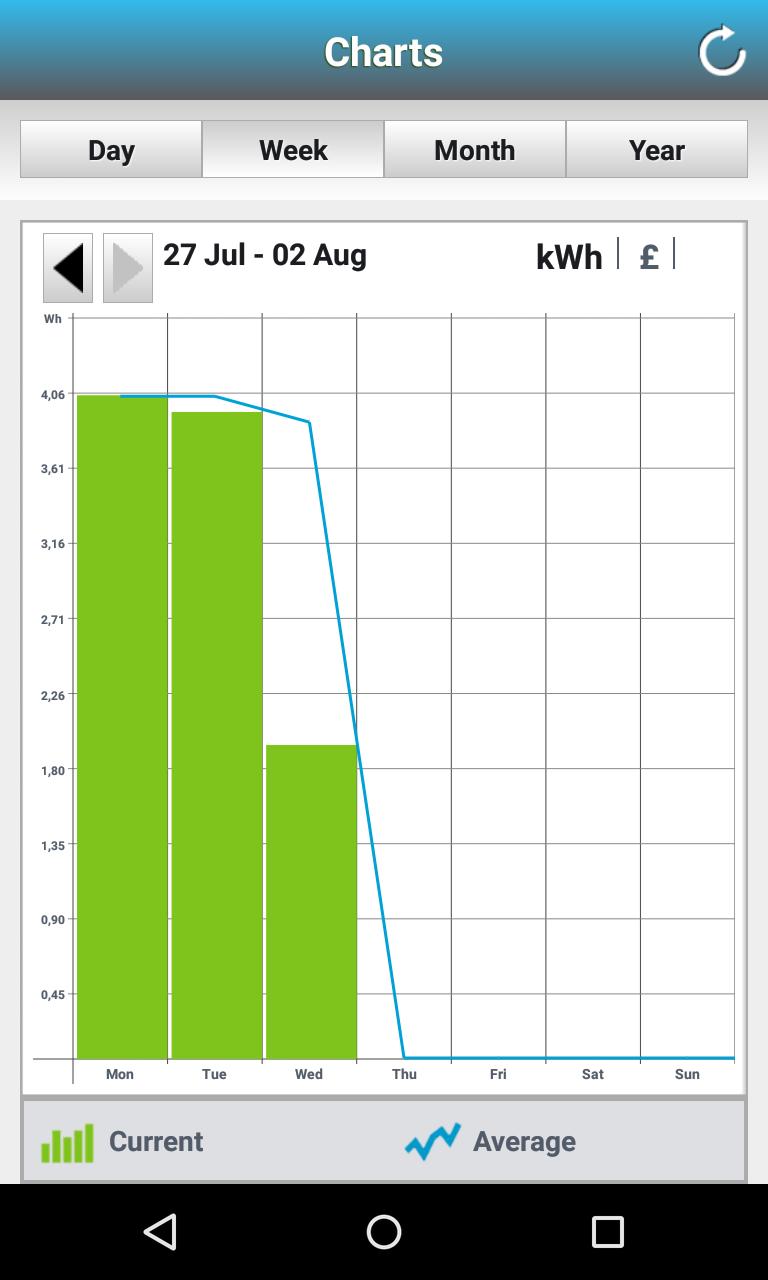768x1280 pixels.
Task: Tap the next week arrow
Action: point(128,268)
